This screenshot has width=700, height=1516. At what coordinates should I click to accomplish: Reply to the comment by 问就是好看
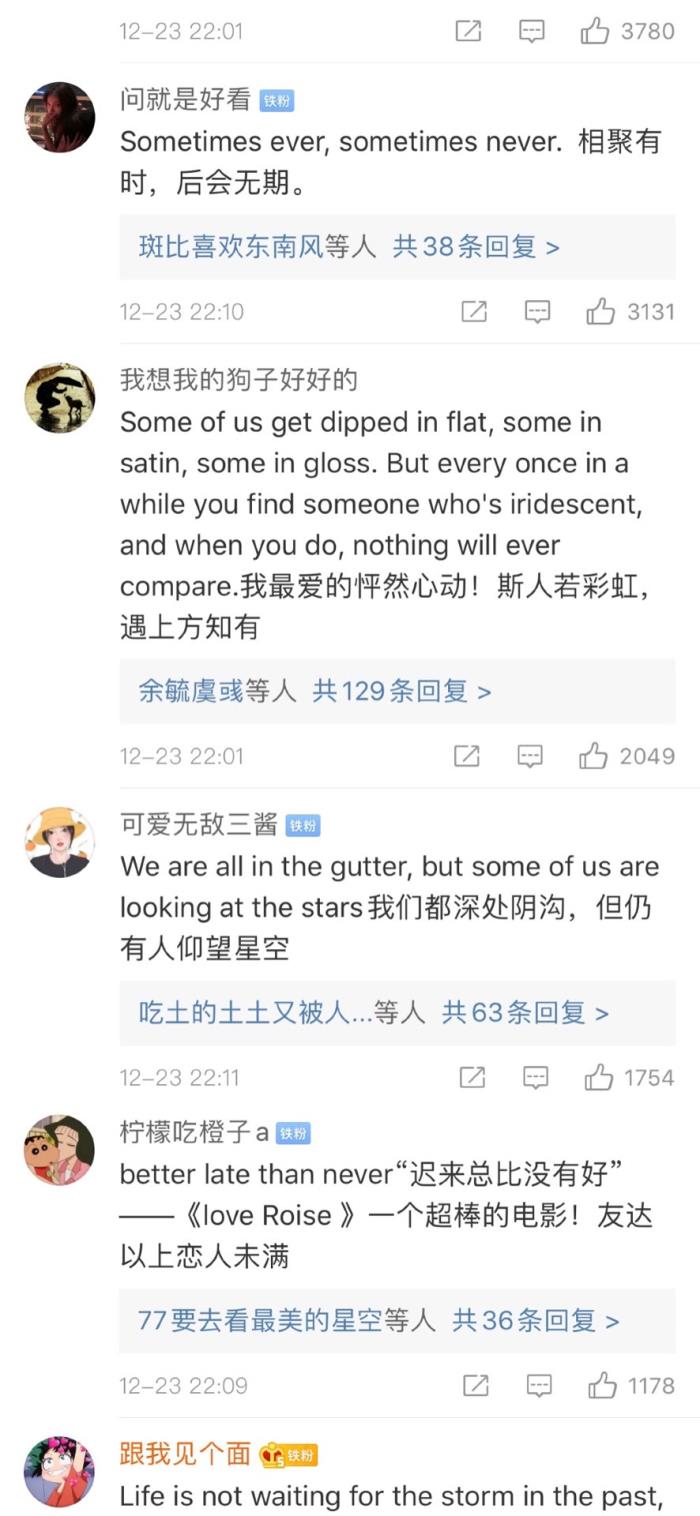pyautogui.click(x=538, y=311)
